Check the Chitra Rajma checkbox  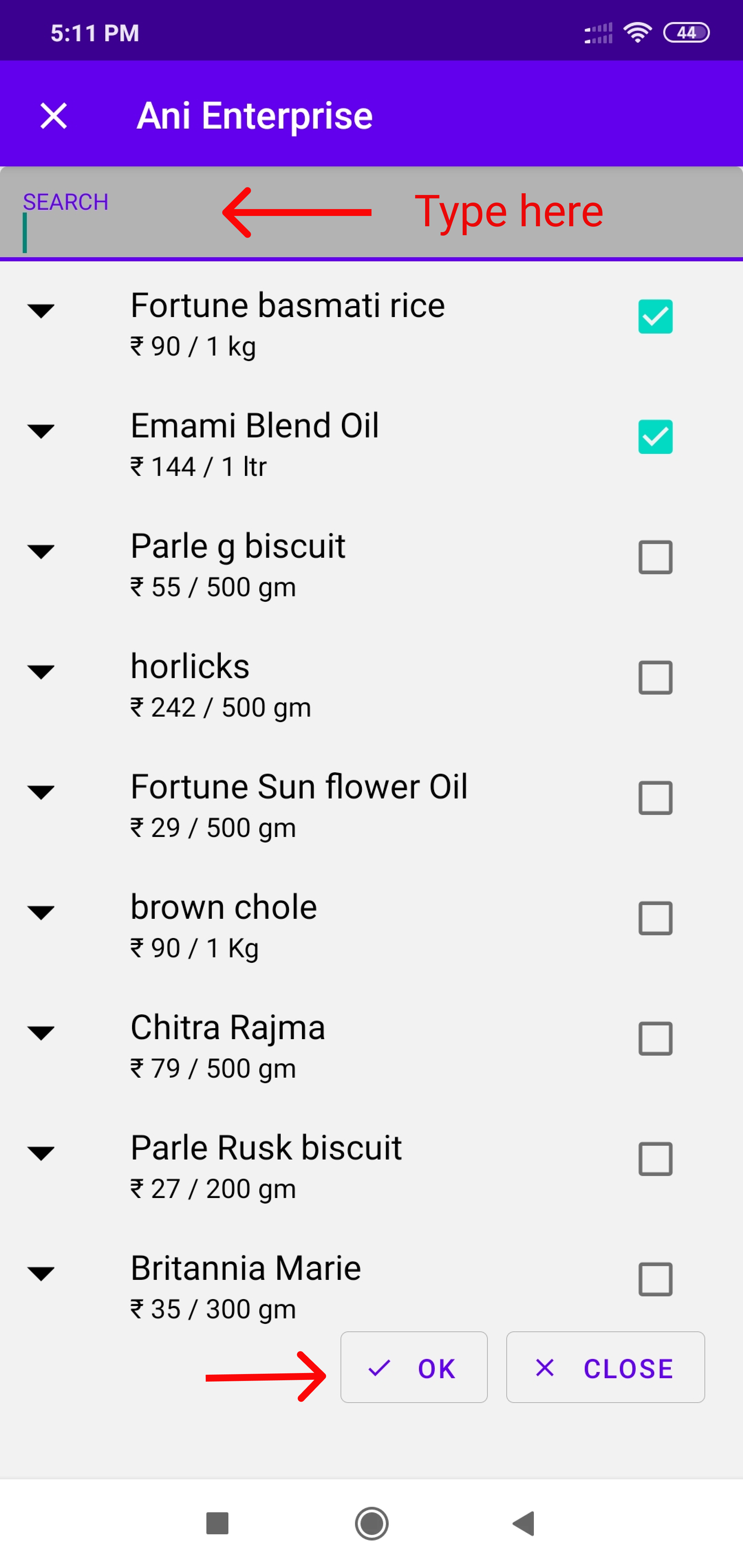tap(655, 1038)
